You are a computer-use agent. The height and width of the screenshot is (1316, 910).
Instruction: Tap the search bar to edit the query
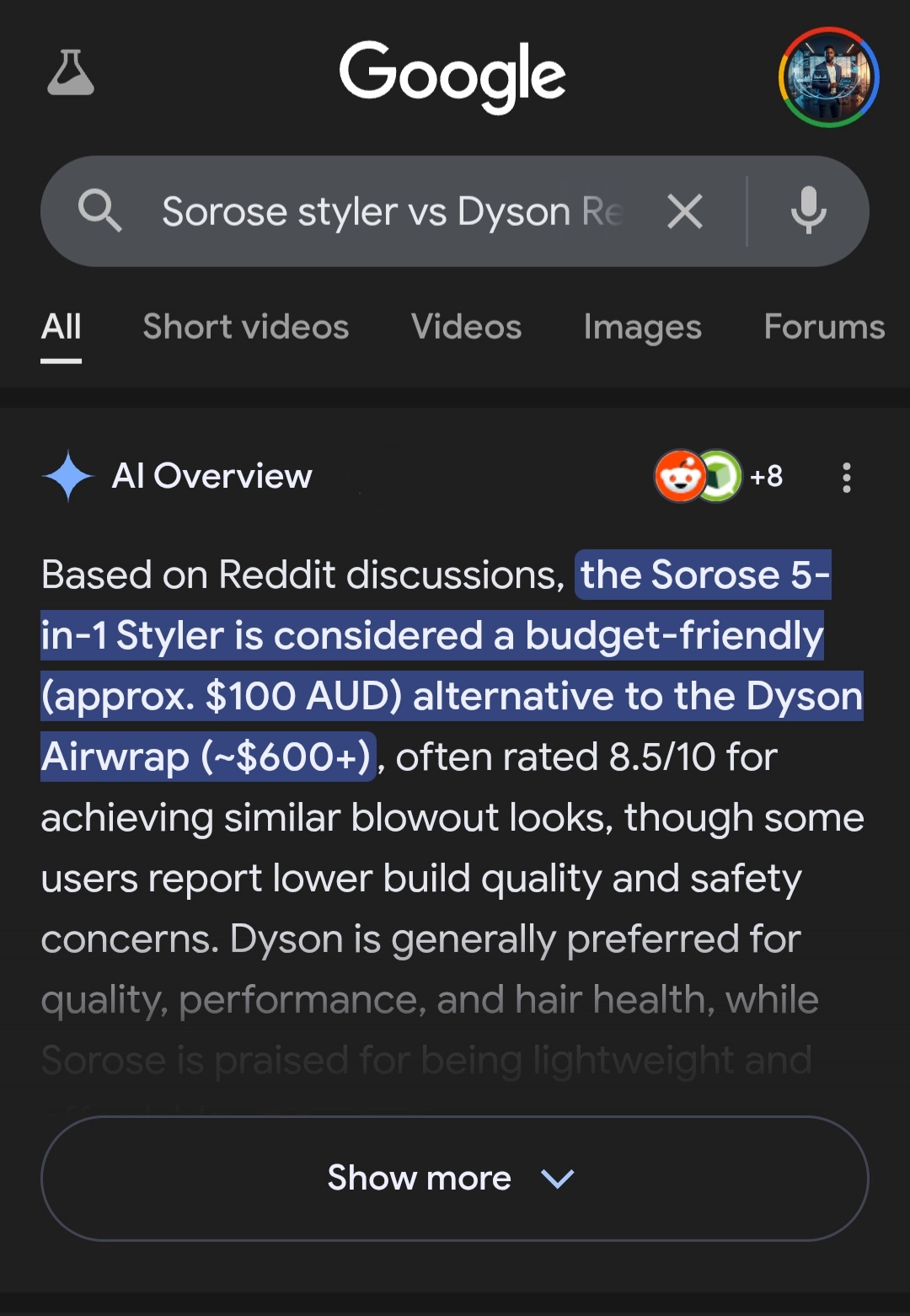379,211
